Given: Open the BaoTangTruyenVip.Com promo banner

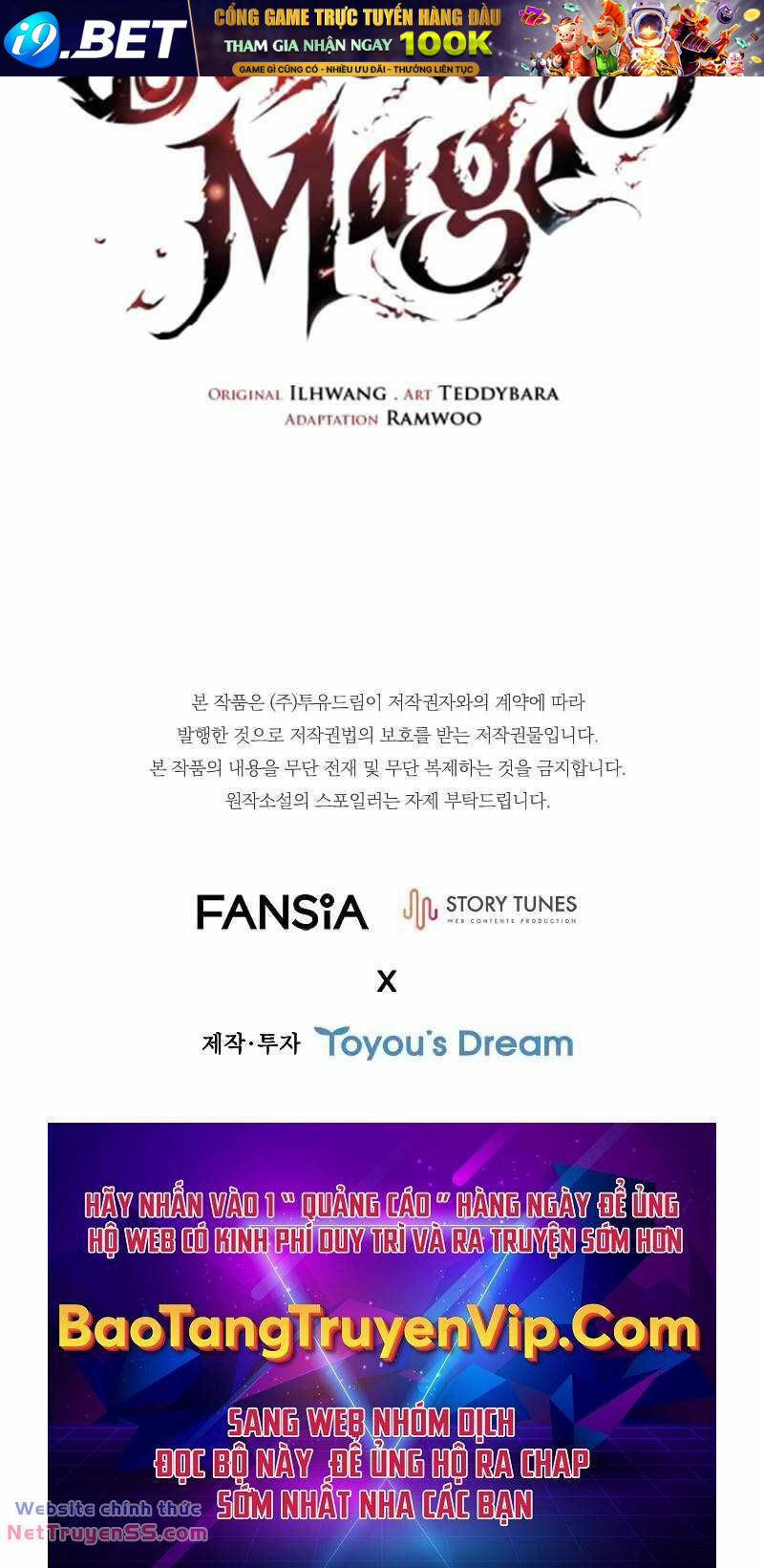Looking at the screenshot, I should [x=381, y=1338].
